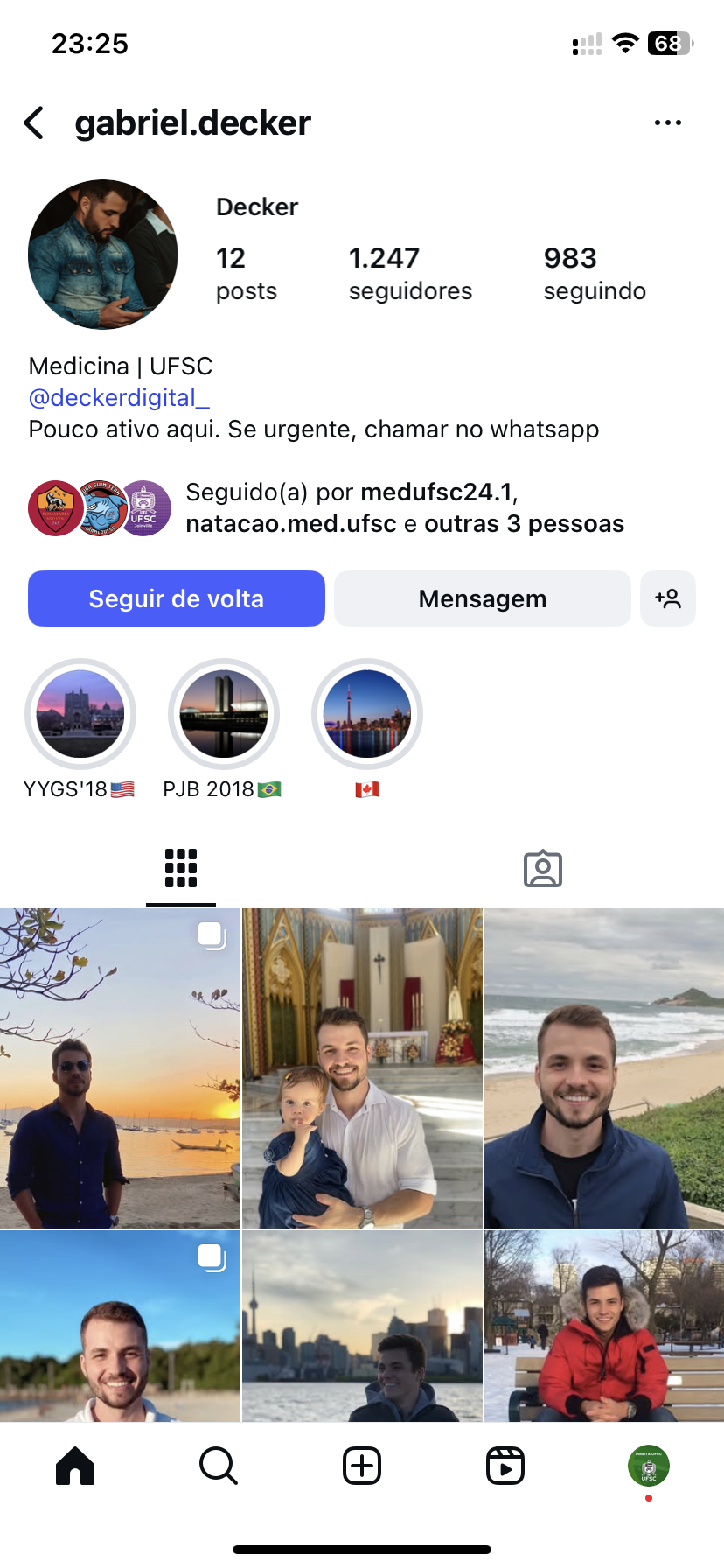
Task: Open the Canada flag story highlight
Action: pos(367,714)
